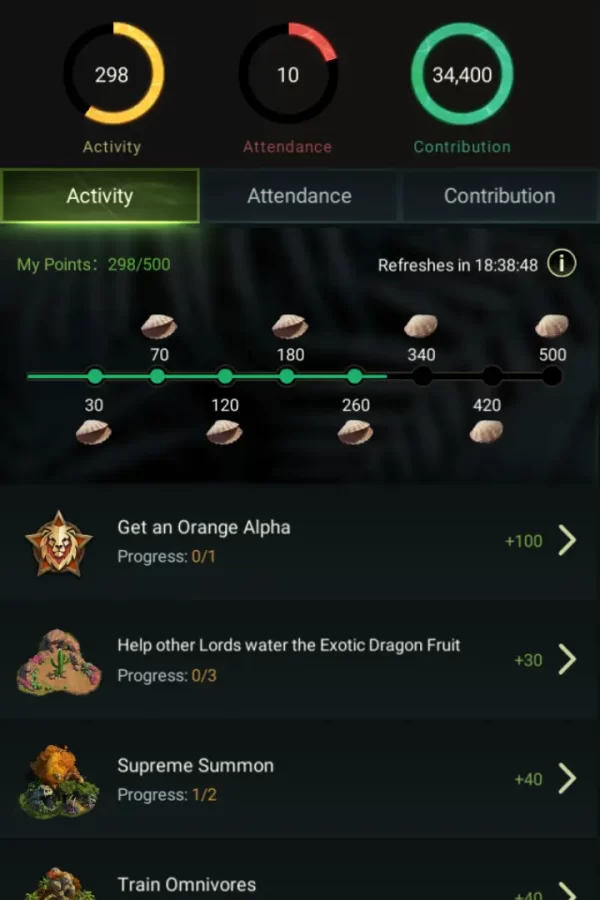This screenshot has height=900, width=600.
Task: Open the Train Omnivores task
Action: click(x=566, y=888)
